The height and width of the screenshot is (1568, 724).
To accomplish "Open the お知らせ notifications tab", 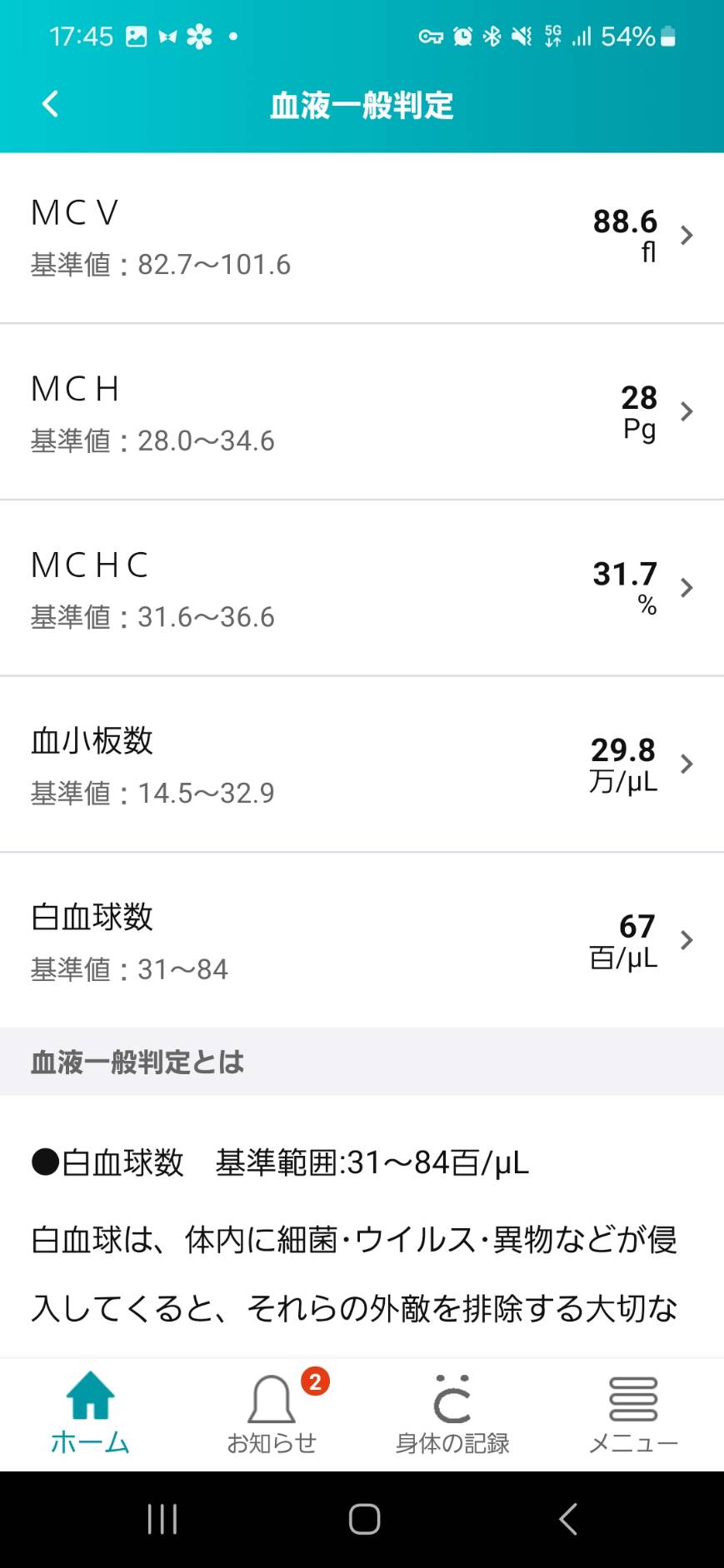I will coord(272,1414).
